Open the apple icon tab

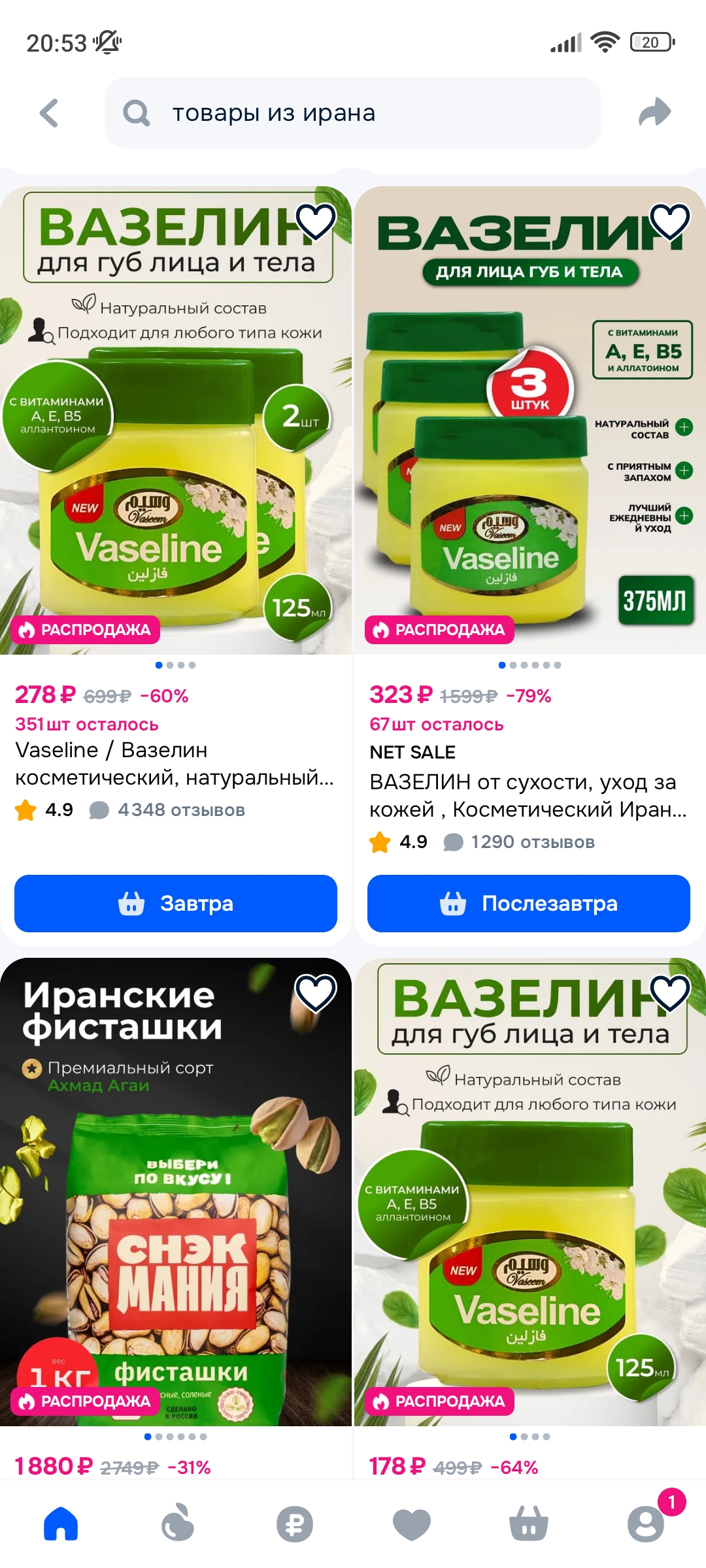pyautogui.click(x=178, y=1524)
